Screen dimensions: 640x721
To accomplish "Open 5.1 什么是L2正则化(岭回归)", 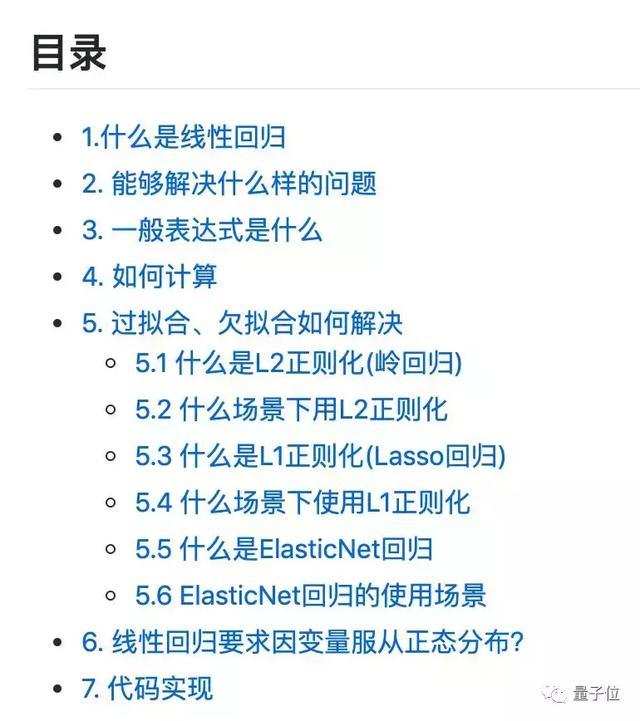I will (x=298, y=363).
